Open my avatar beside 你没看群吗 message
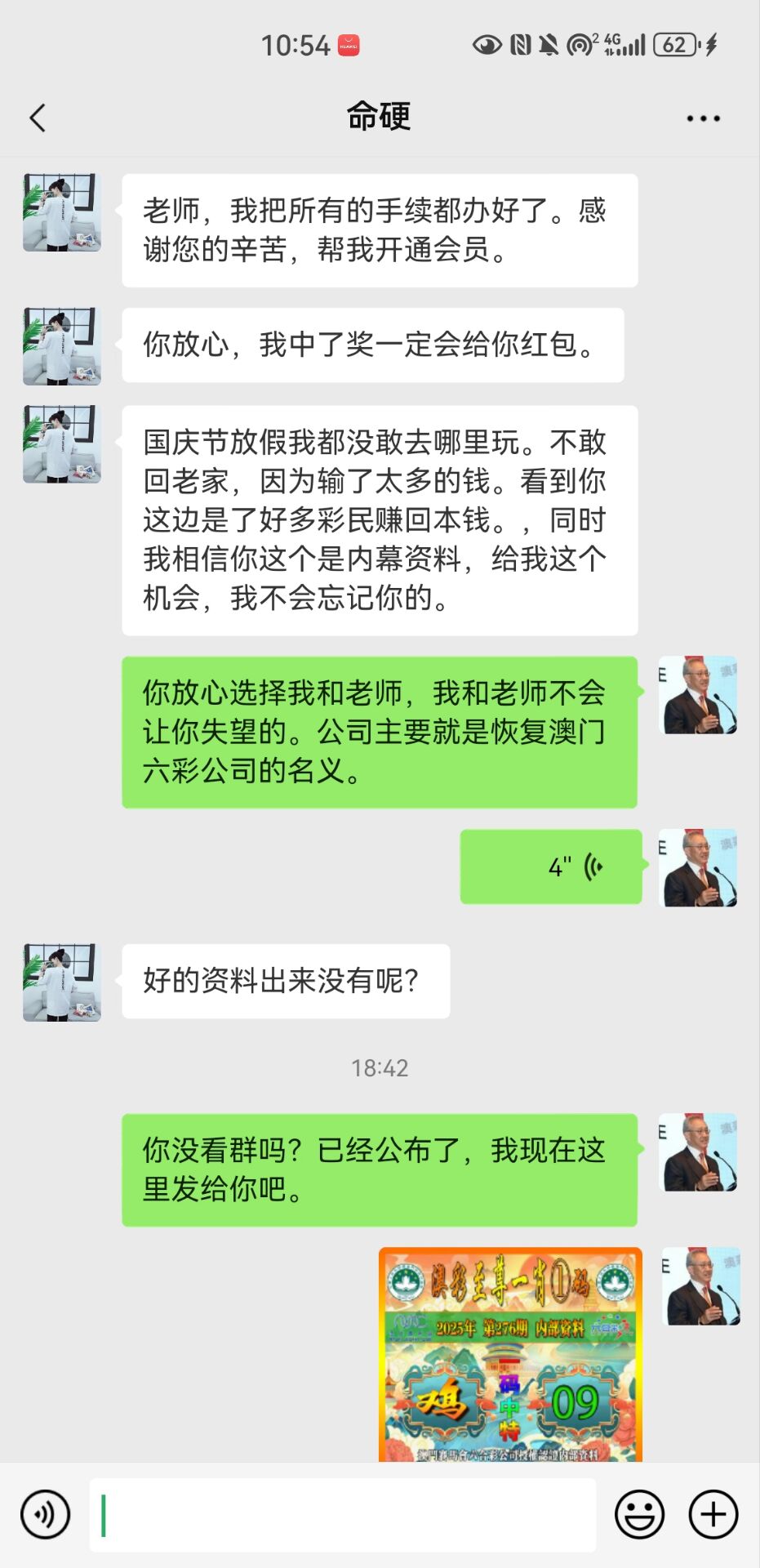 [x=698, y=1151]
